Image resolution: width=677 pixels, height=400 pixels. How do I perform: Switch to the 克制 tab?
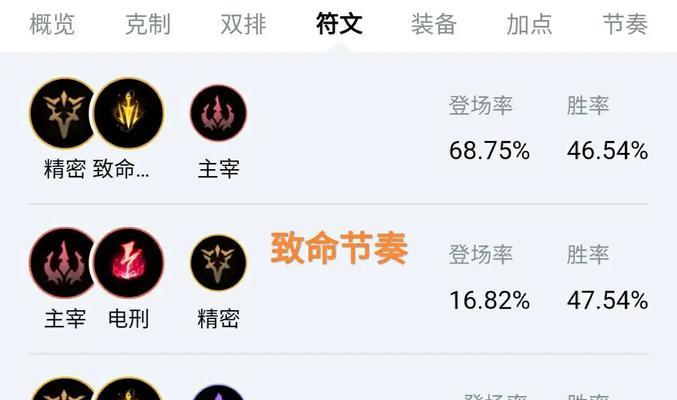click(x=148, y=24)
